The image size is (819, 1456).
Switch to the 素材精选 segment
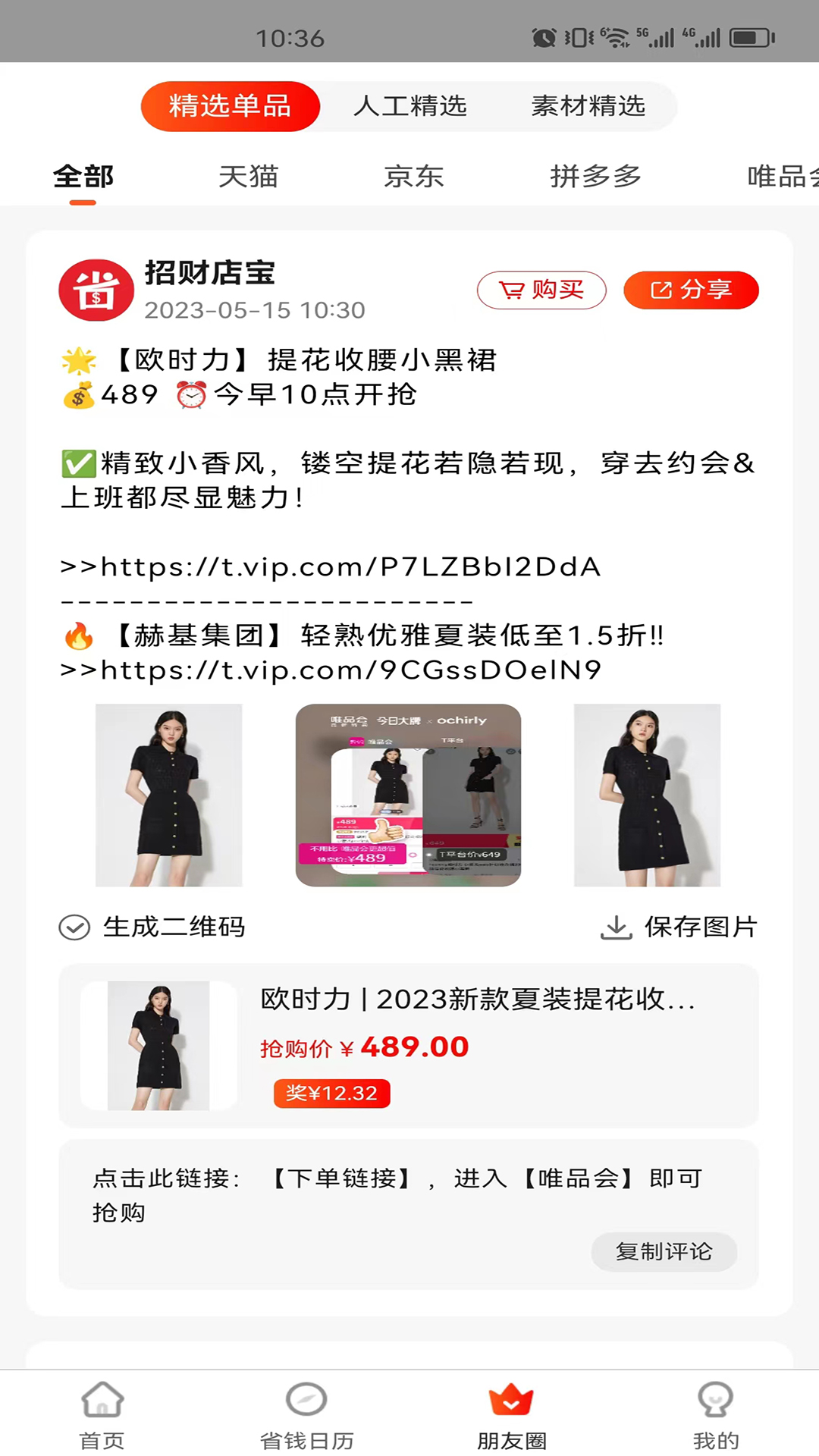point(588,106)
